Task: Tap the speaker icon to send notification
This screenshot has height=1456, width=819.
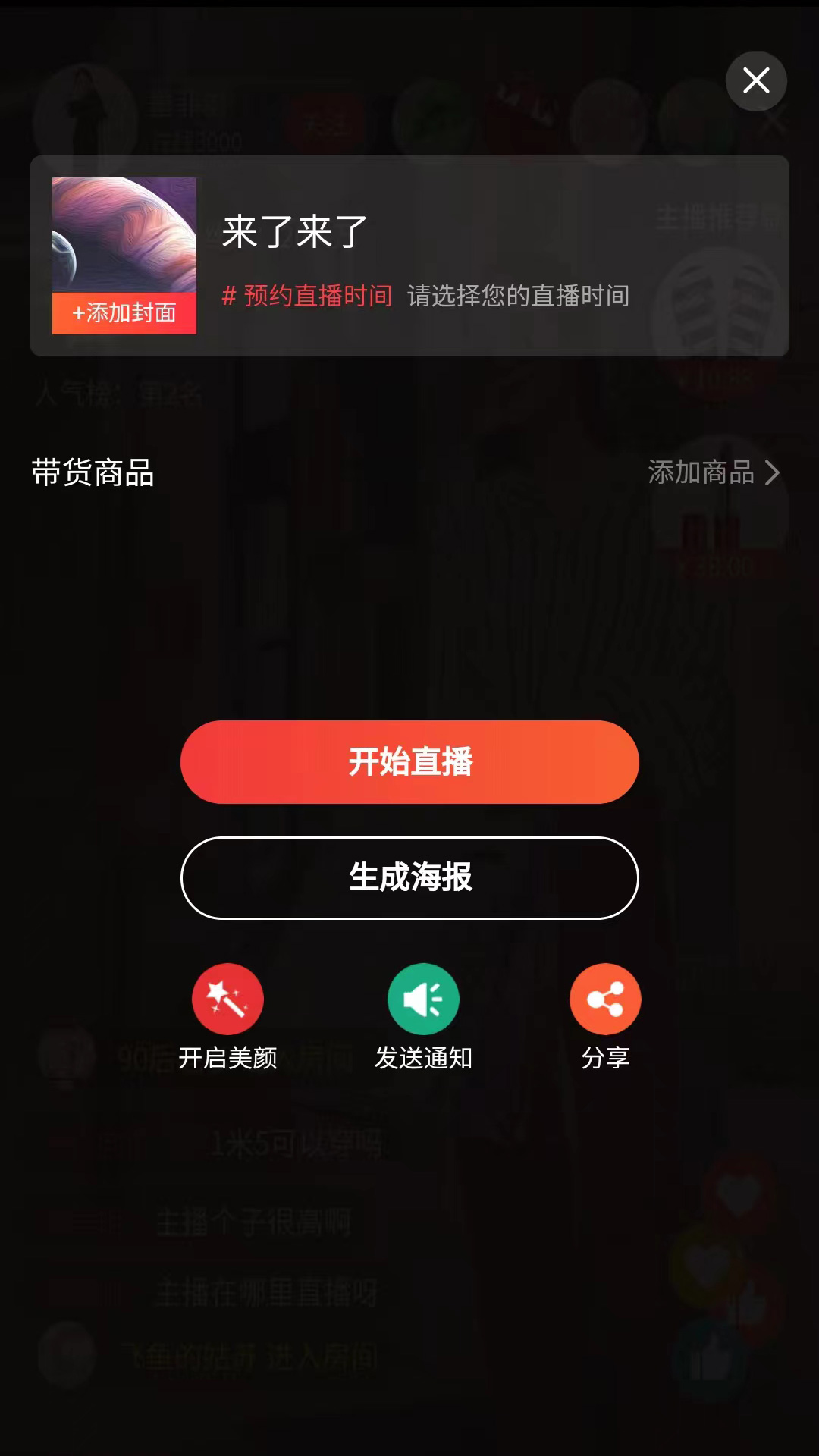Action: click(x=424, y=999)
